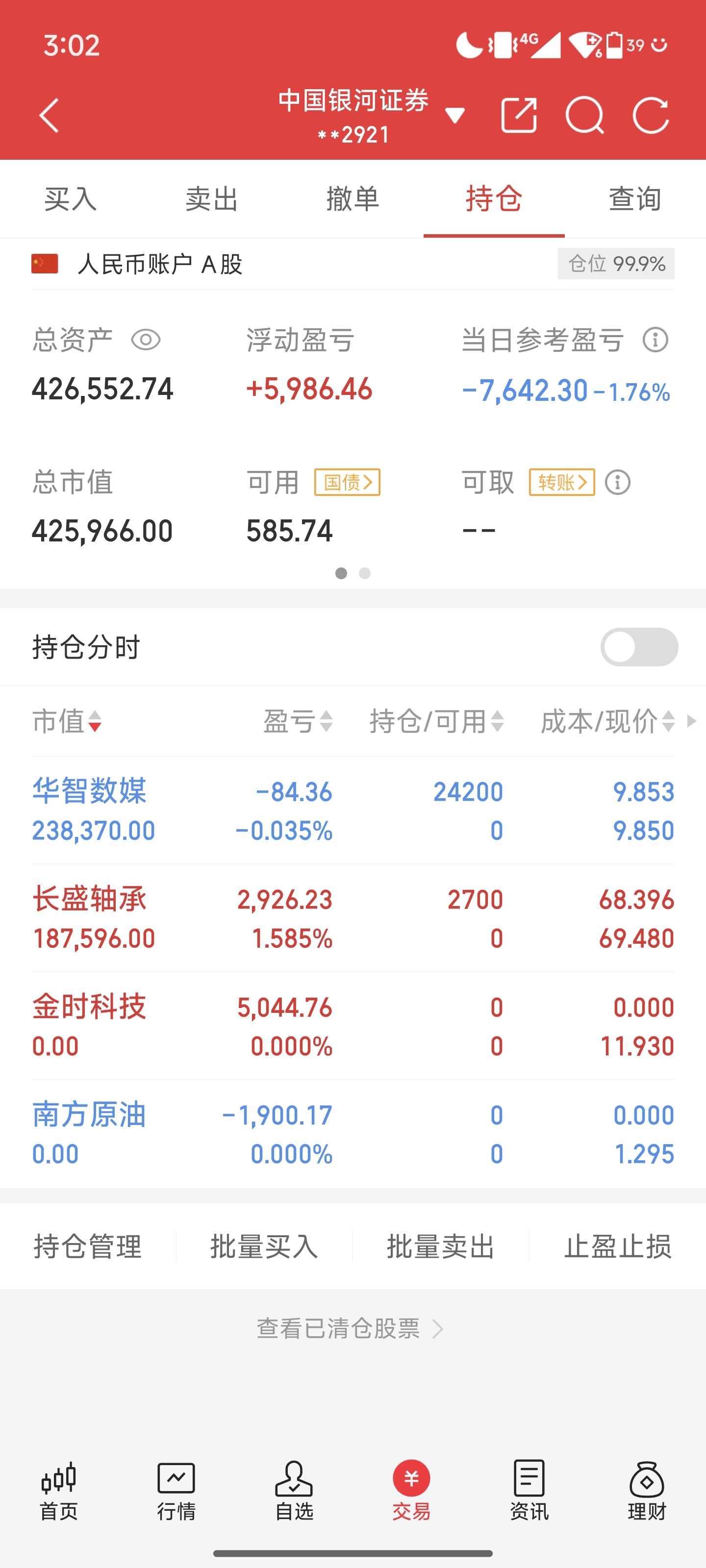The height and width of the screenshot is (1568, 706).
Task: Toggle the 持仓分时 switch
Action: 638,646
